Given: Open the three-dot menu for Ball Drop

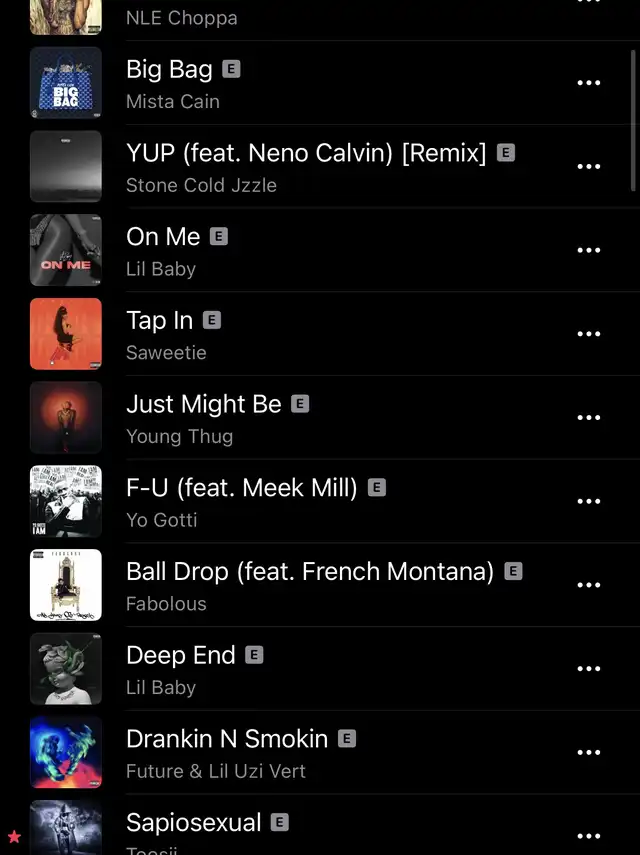Looking at the screenshot, I should 589,585.
